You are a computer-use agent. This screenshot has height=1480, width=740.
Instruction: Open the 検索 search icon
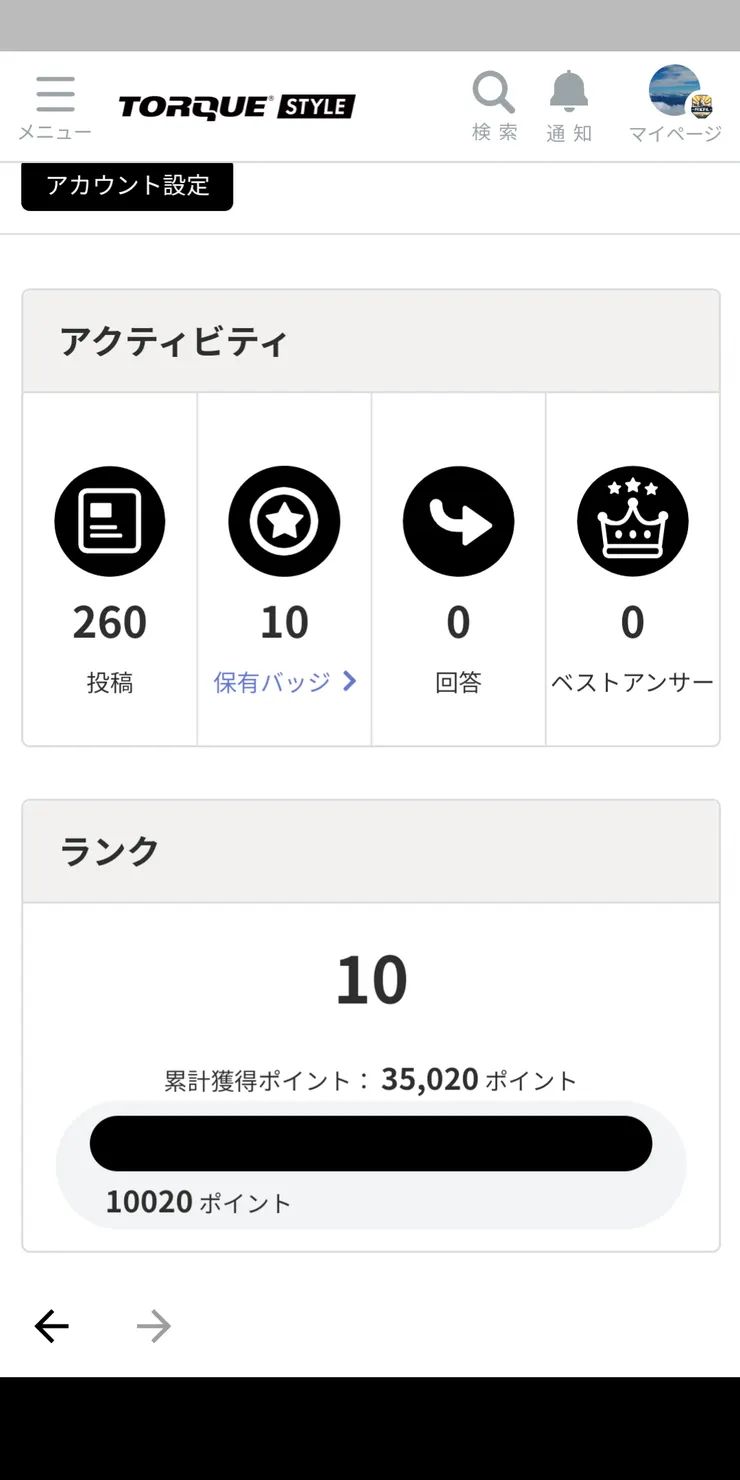493,91
